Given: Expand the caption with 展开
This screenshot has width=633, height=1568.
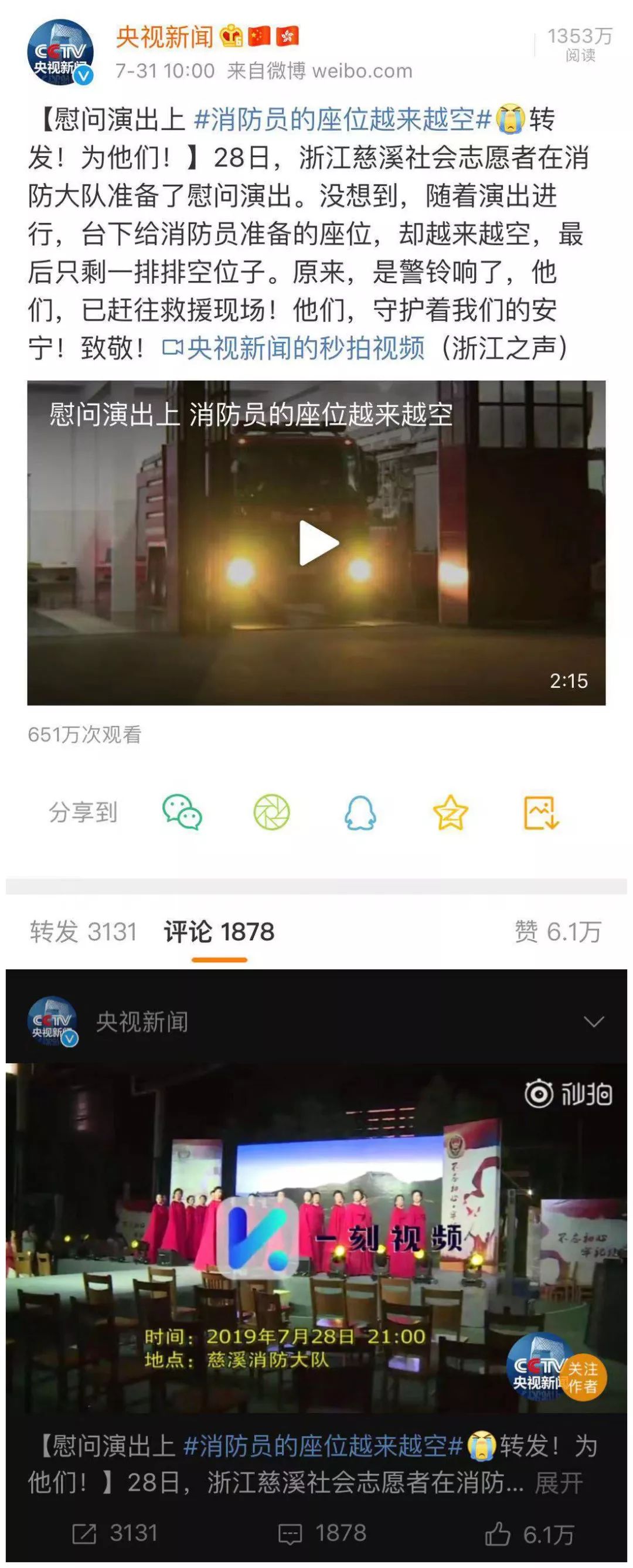Looking at the screenshot, I should 558,1484.
